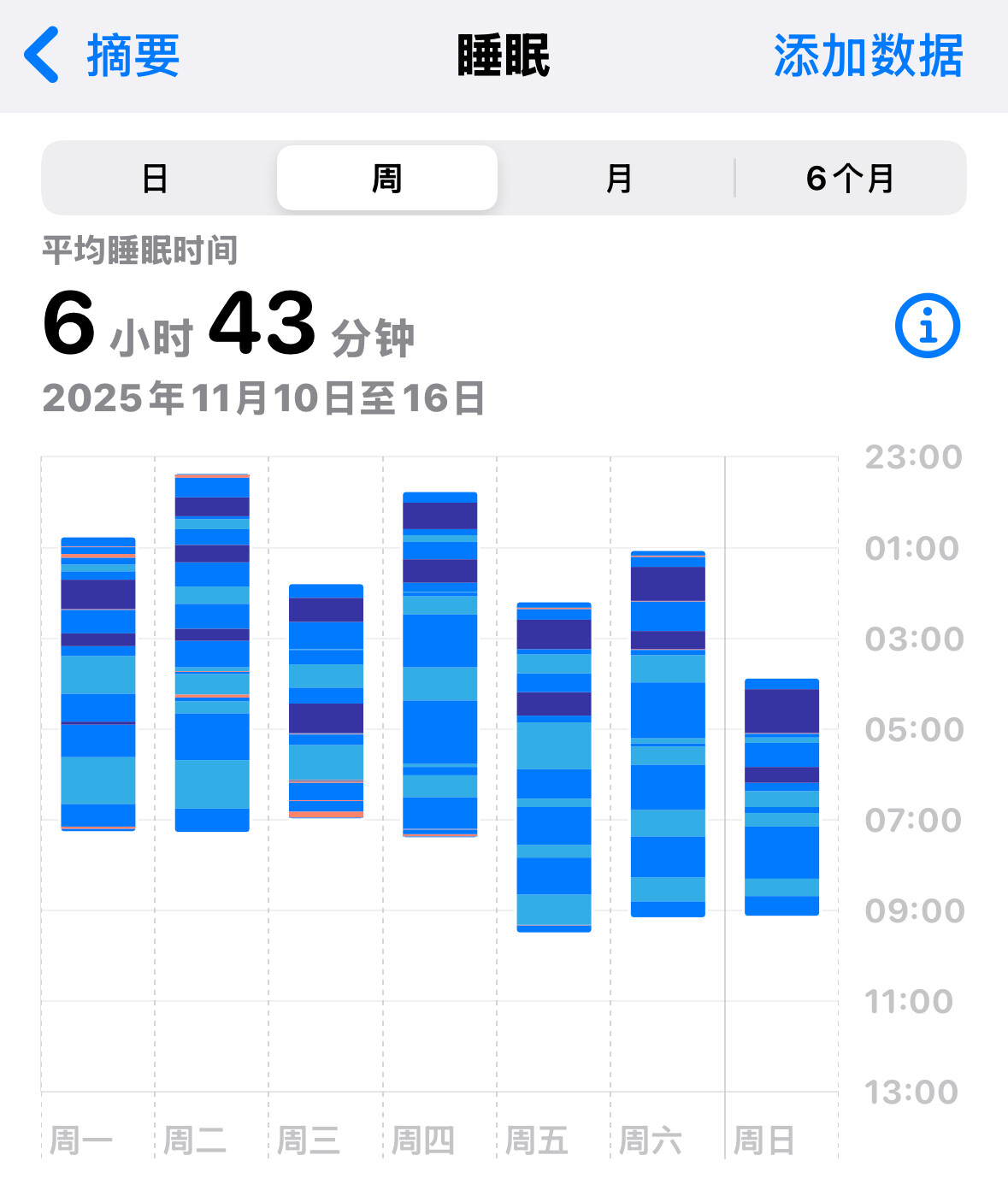Tap the 周四 sleep bar
The height and width of the screenshot is (1190, 1008).
(x=440, y=664)
